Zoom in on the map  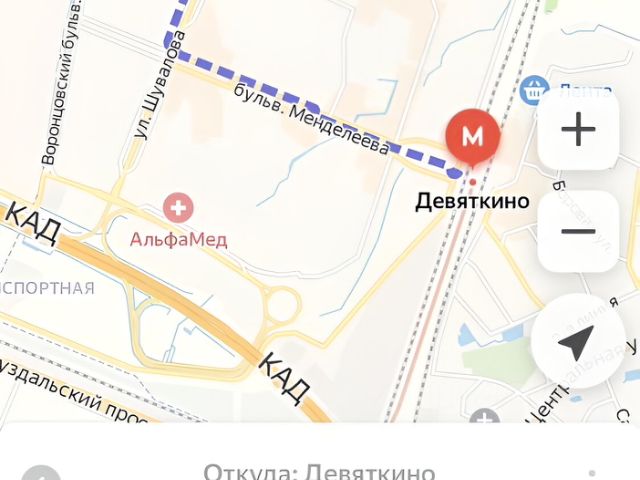pyautogui.click(x=579, y=130)
